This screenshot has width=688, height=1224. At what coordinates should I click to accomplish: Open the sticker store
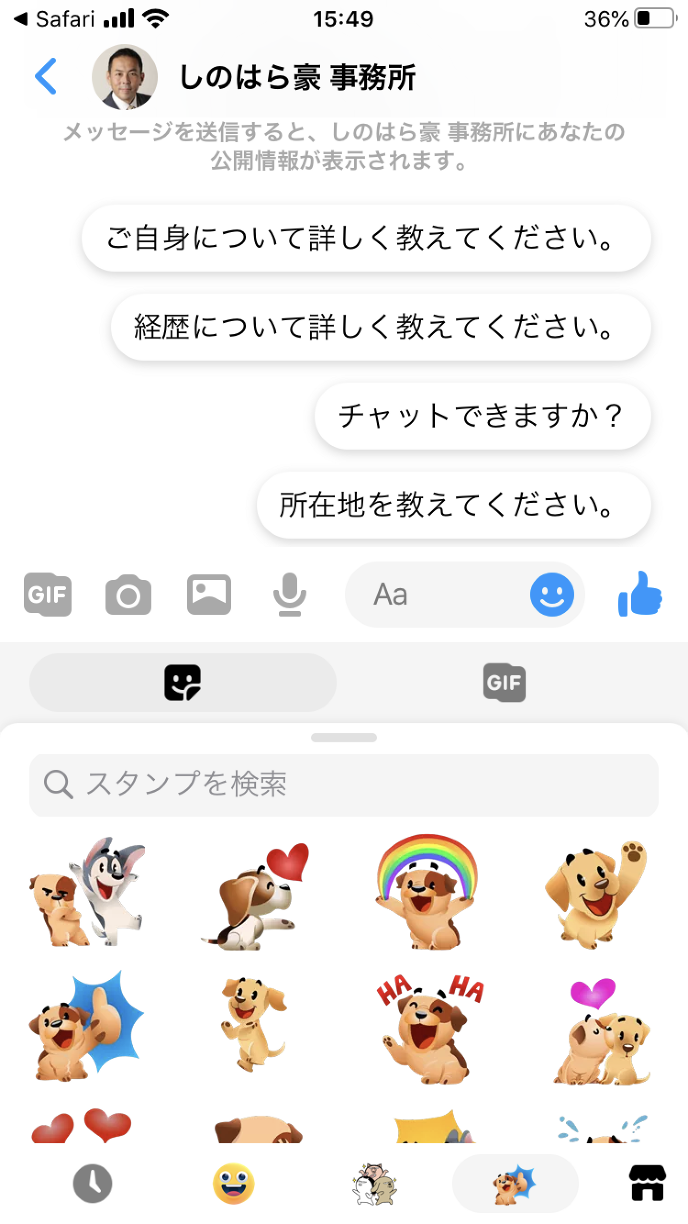click(x=646, y=1184)
